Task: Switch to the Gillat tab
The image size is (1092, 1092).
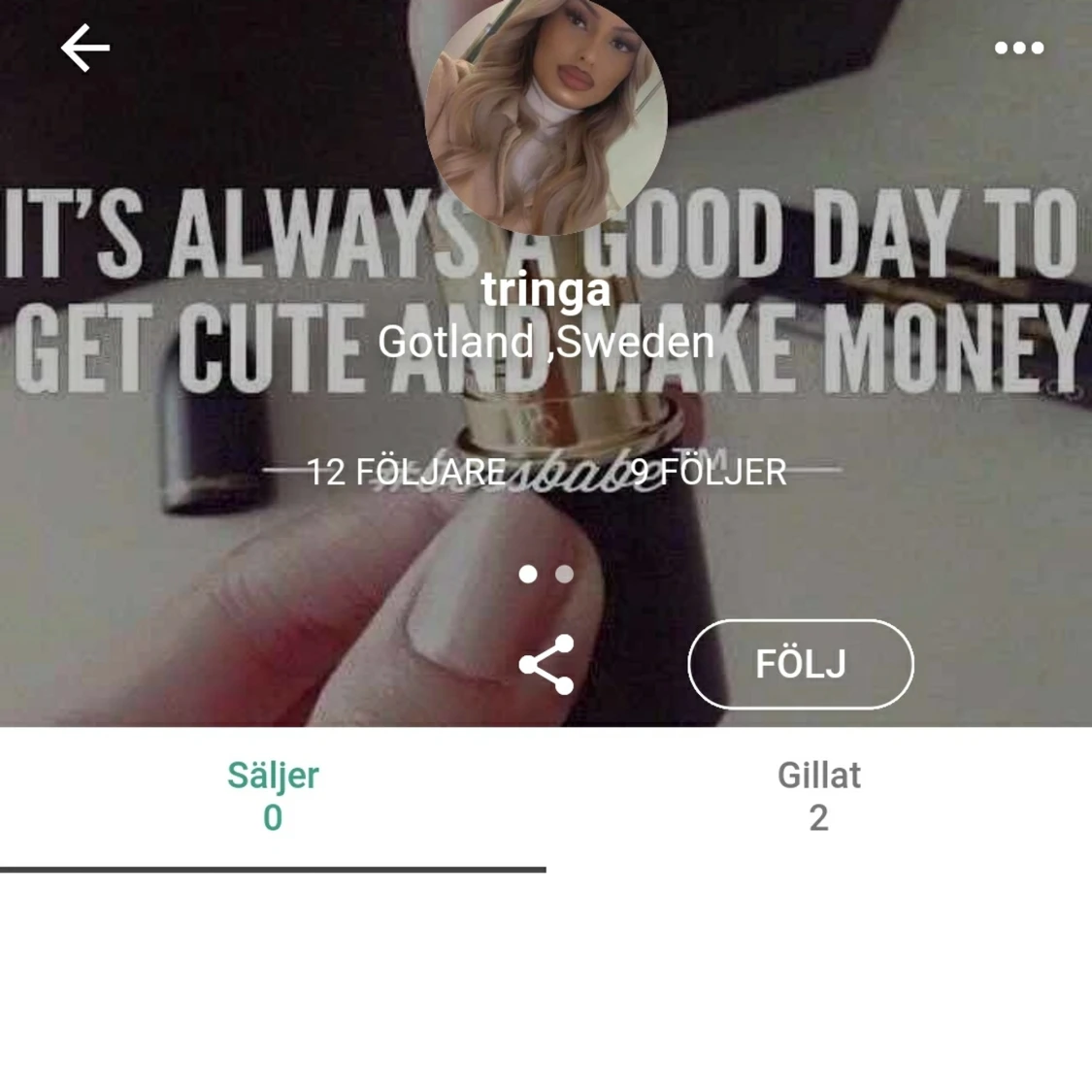Action: pos(818,796)
